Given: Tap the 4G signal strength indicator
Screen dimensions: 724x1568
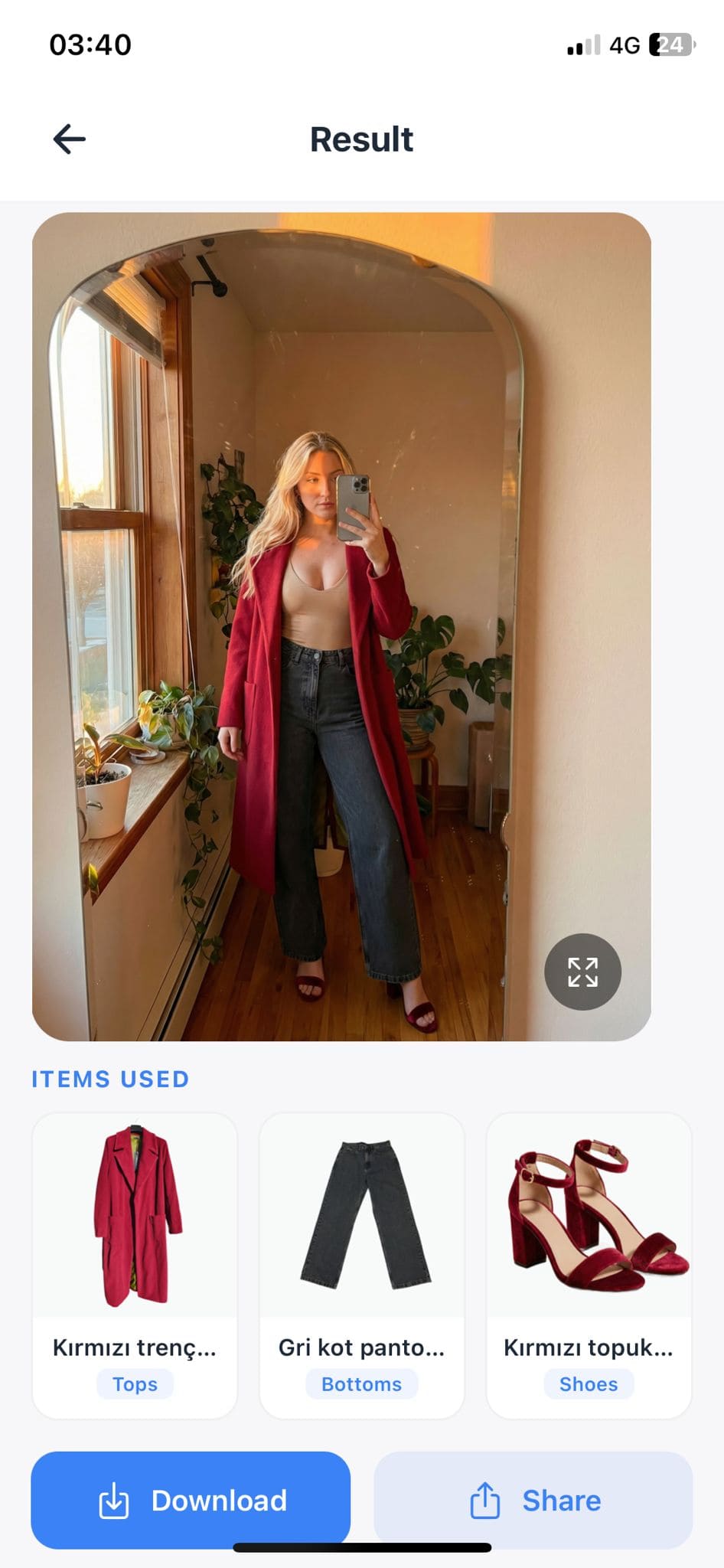Looking at the screenshot, I should (621, 44).
